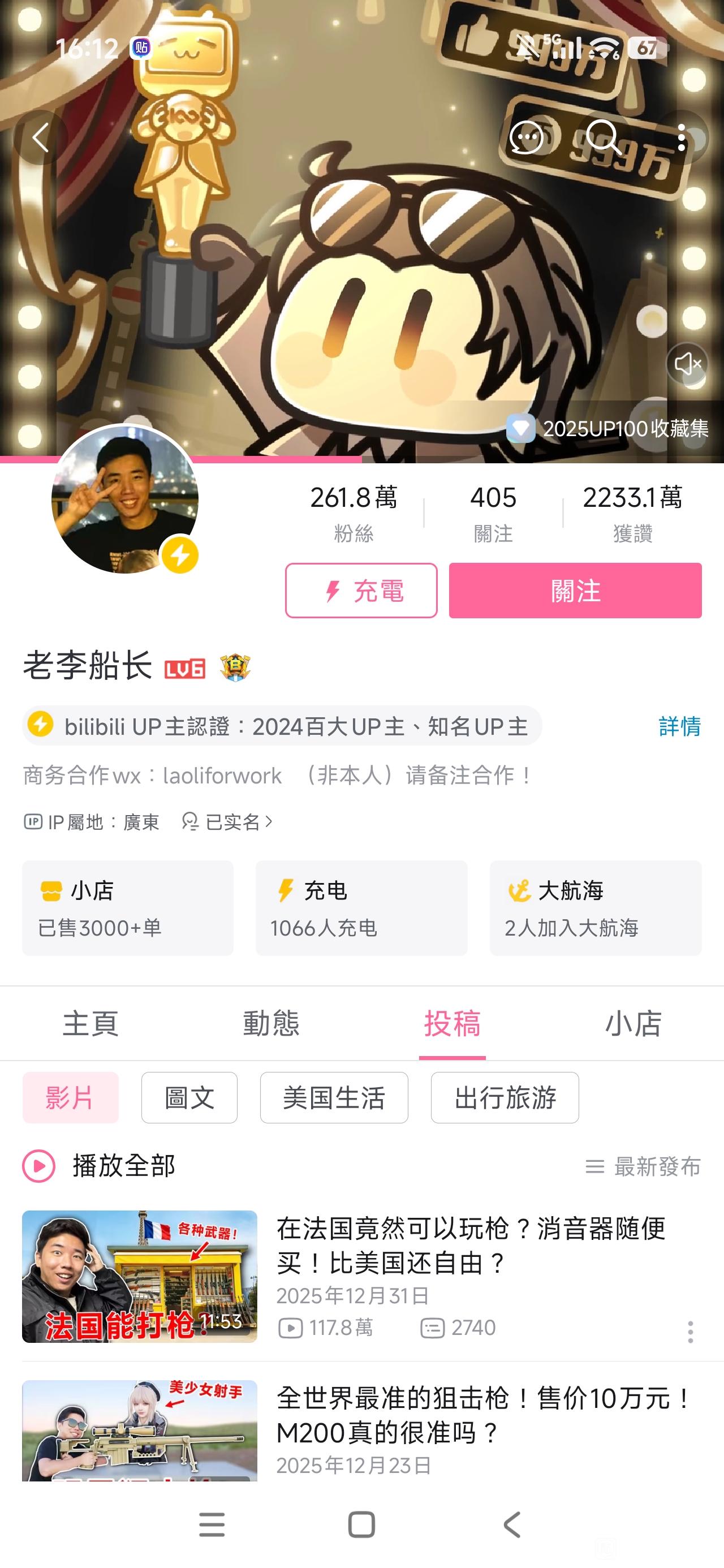Screen dimensions: 724x1568
Task: Select the 圖文 filter chip
Action: pos(189,1097)
